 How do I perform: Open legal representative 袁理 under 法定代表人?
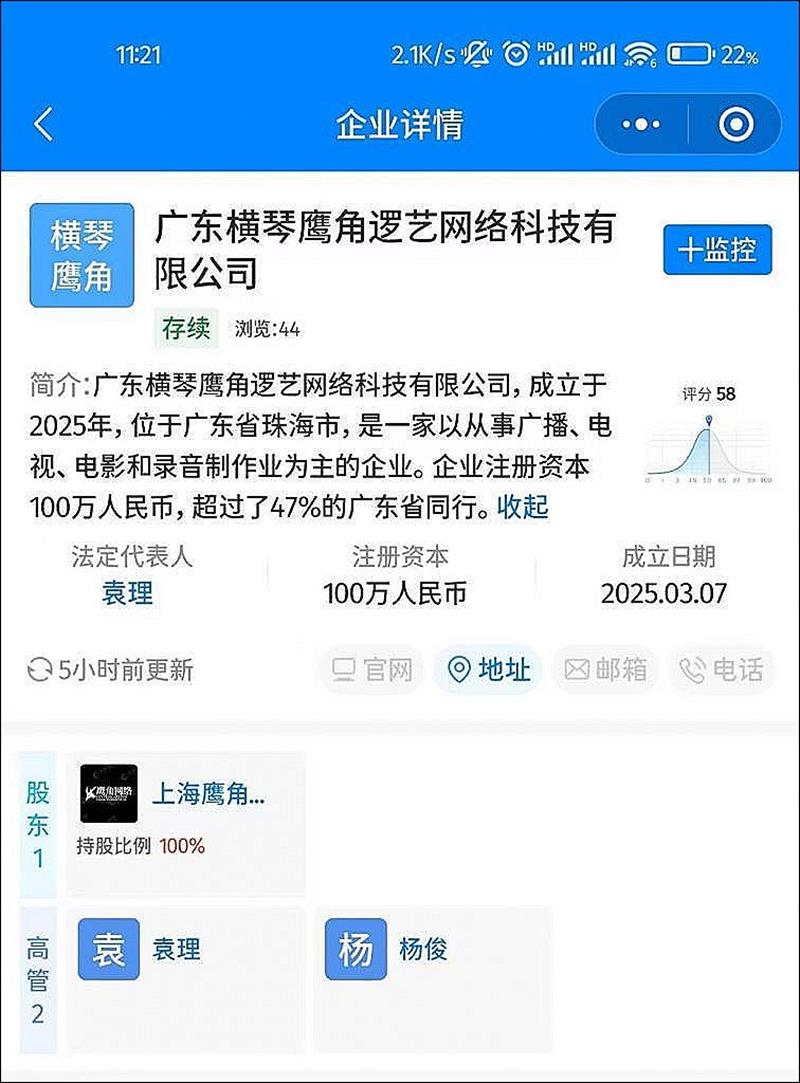tap(127, 593)
